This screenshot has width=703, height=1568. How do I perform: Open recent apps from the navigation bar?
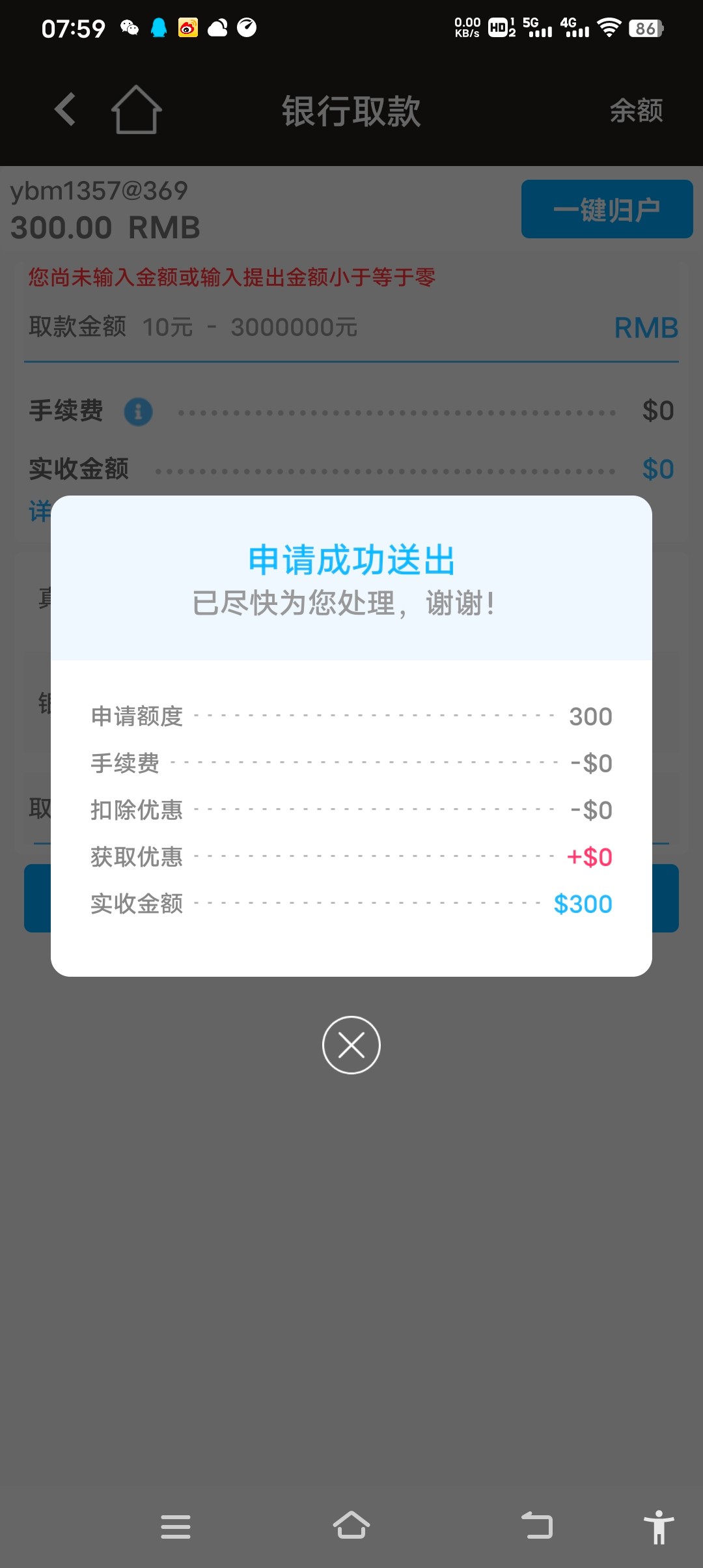click(176, 1526)
